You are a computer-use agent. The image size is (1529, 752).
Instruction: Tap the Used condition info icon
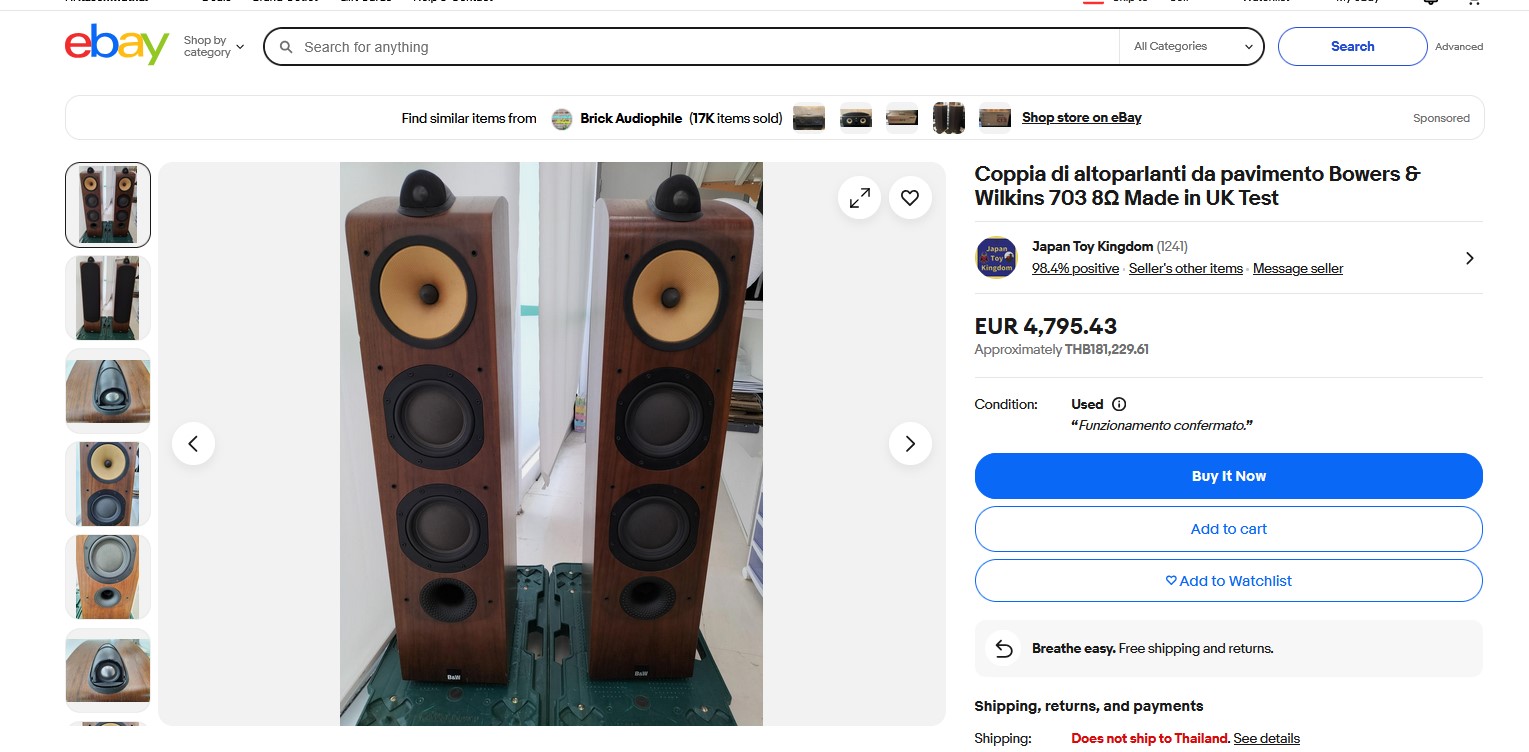tap(1119, 405)
